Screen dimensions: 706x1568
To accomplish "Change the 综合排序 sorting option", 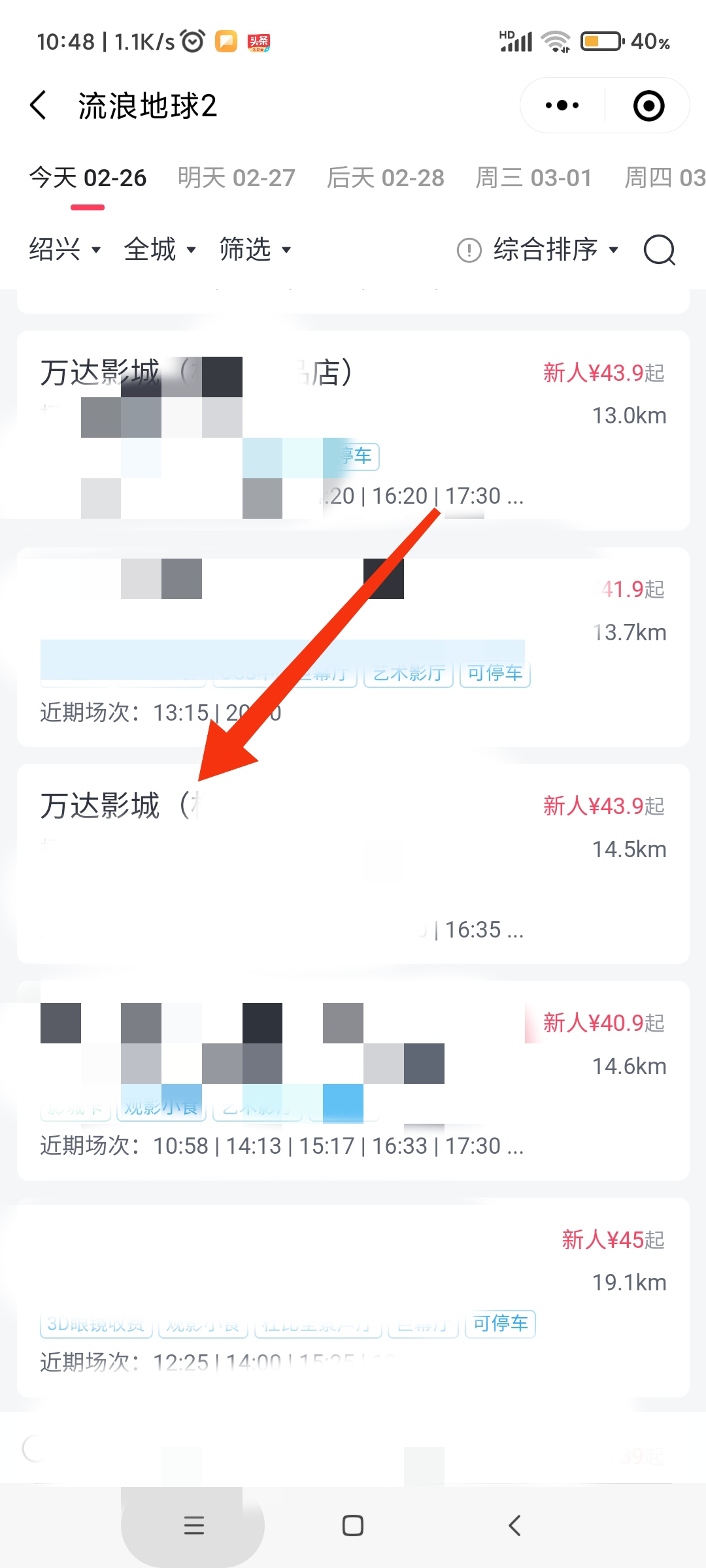I will [x=555, y=249].
